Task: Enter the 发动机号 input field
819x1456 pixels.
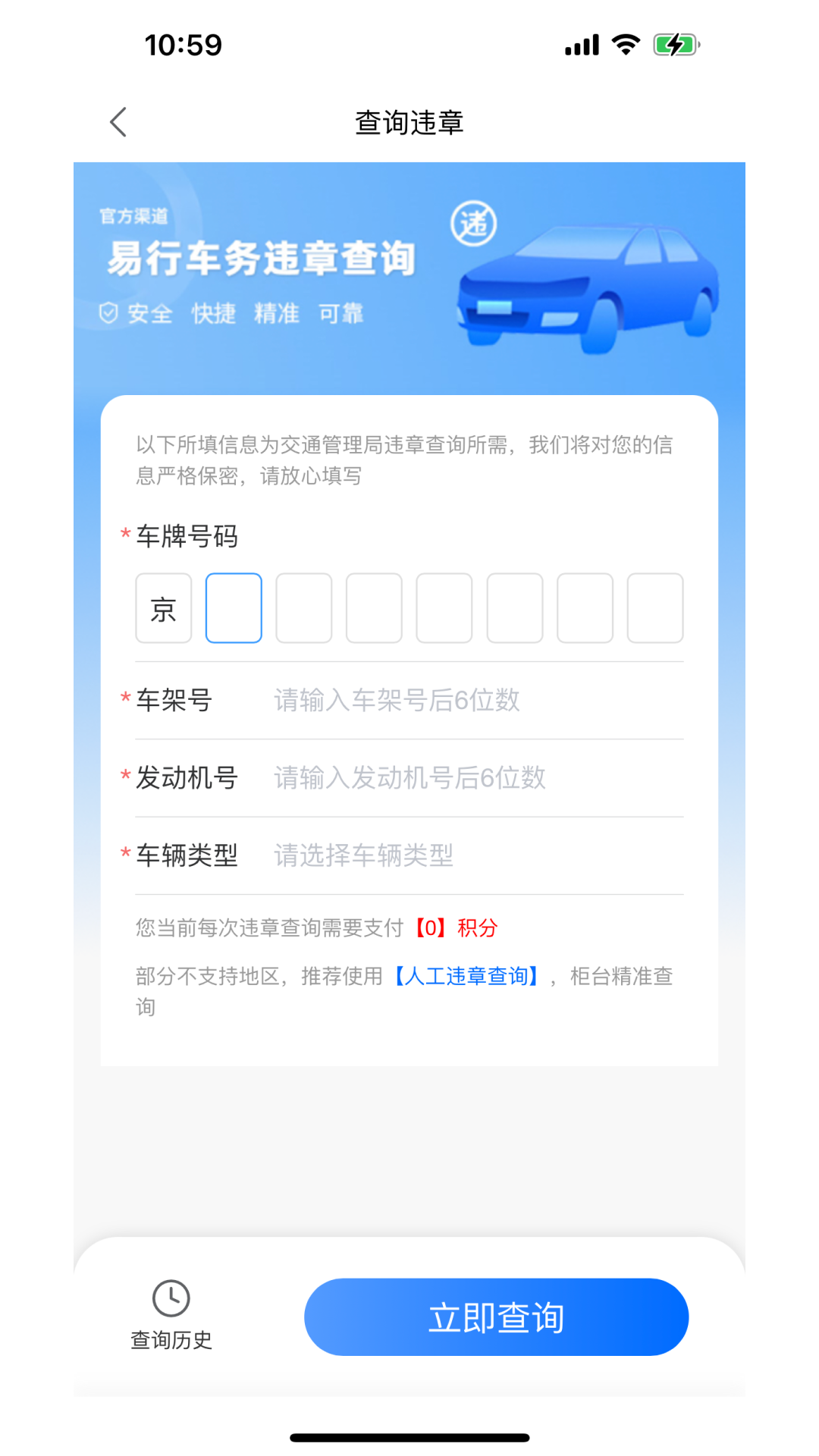Action: (478, 778)
